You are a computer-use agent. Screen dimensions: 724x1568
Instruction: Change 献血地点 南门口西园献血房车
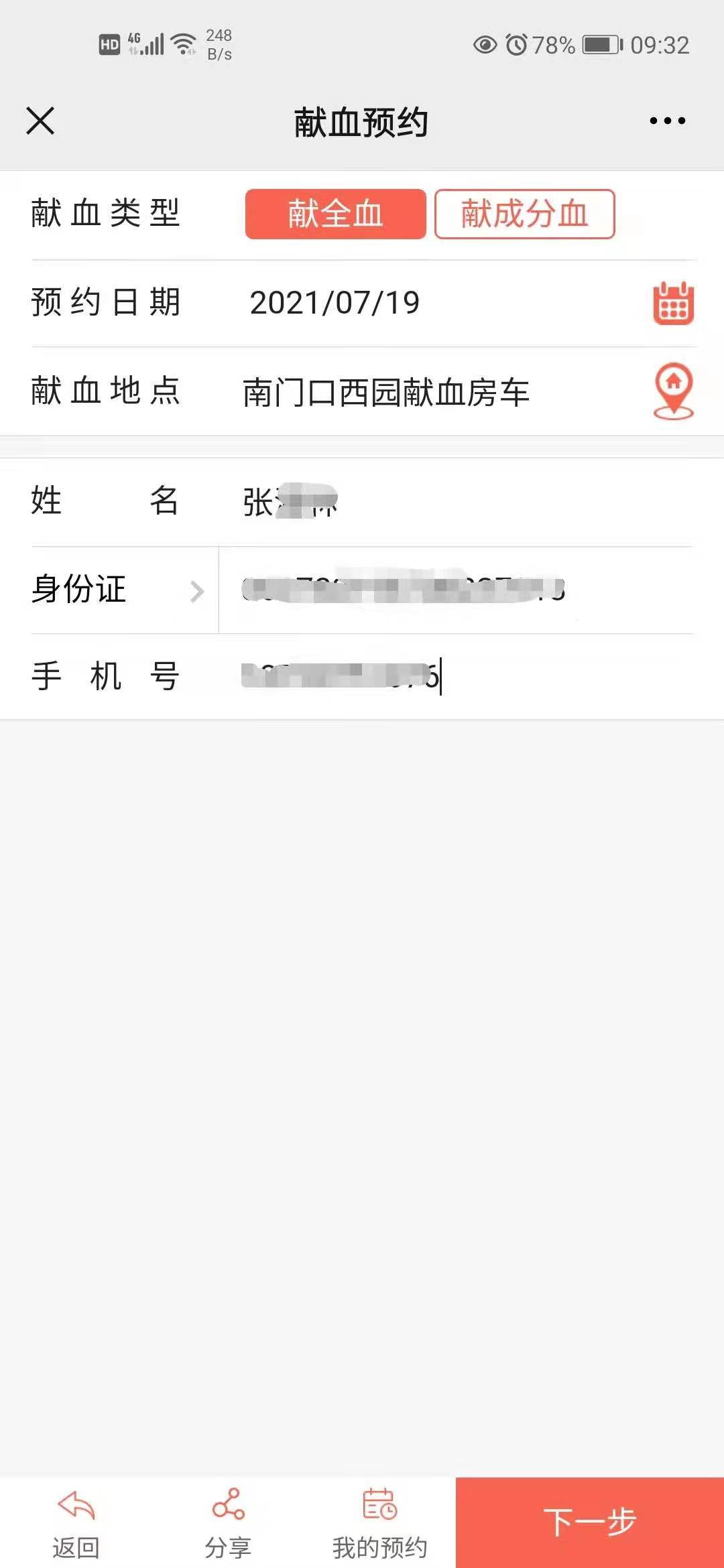click(x=386, y=392)
